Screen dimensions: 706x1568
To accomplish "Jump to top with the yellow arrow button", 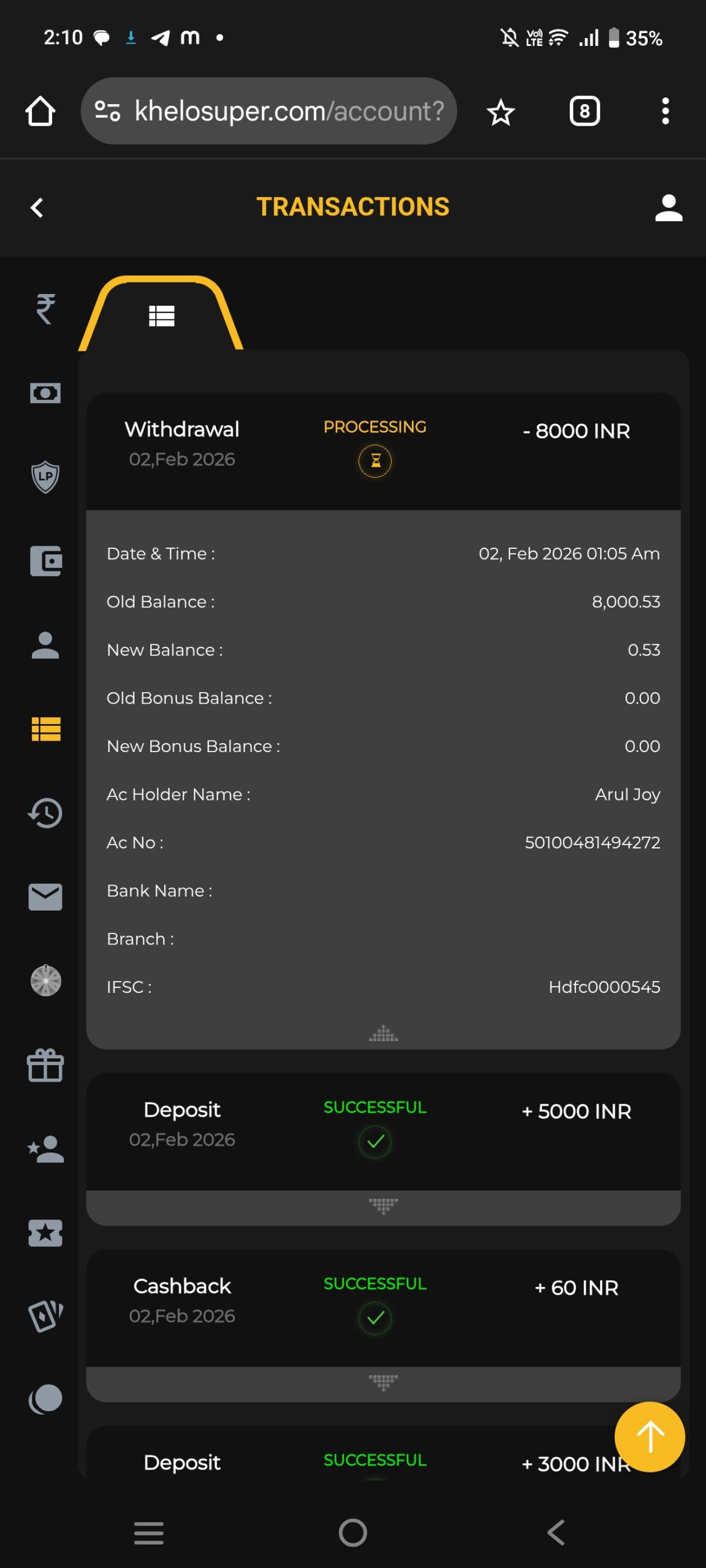I will [x=649, y=1436].
